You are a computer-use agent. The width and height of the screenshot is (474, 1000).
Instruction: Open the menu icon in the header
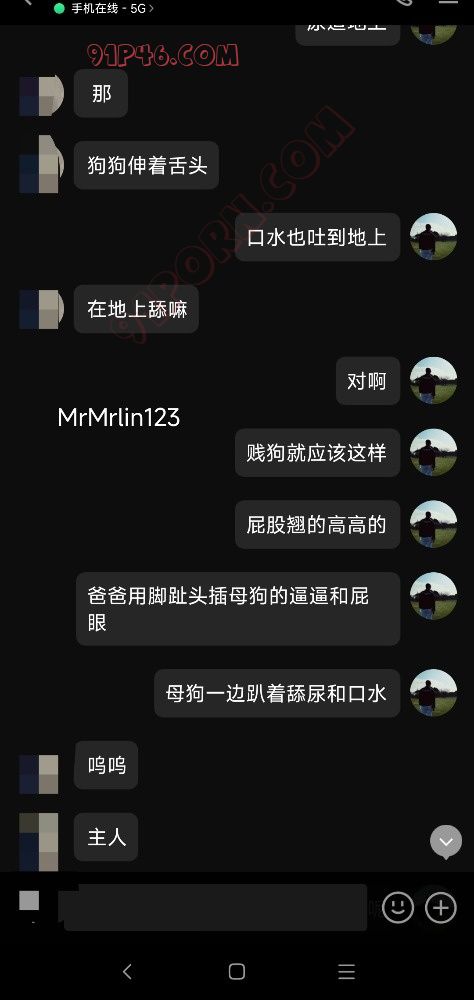click(x=448, y=3)
